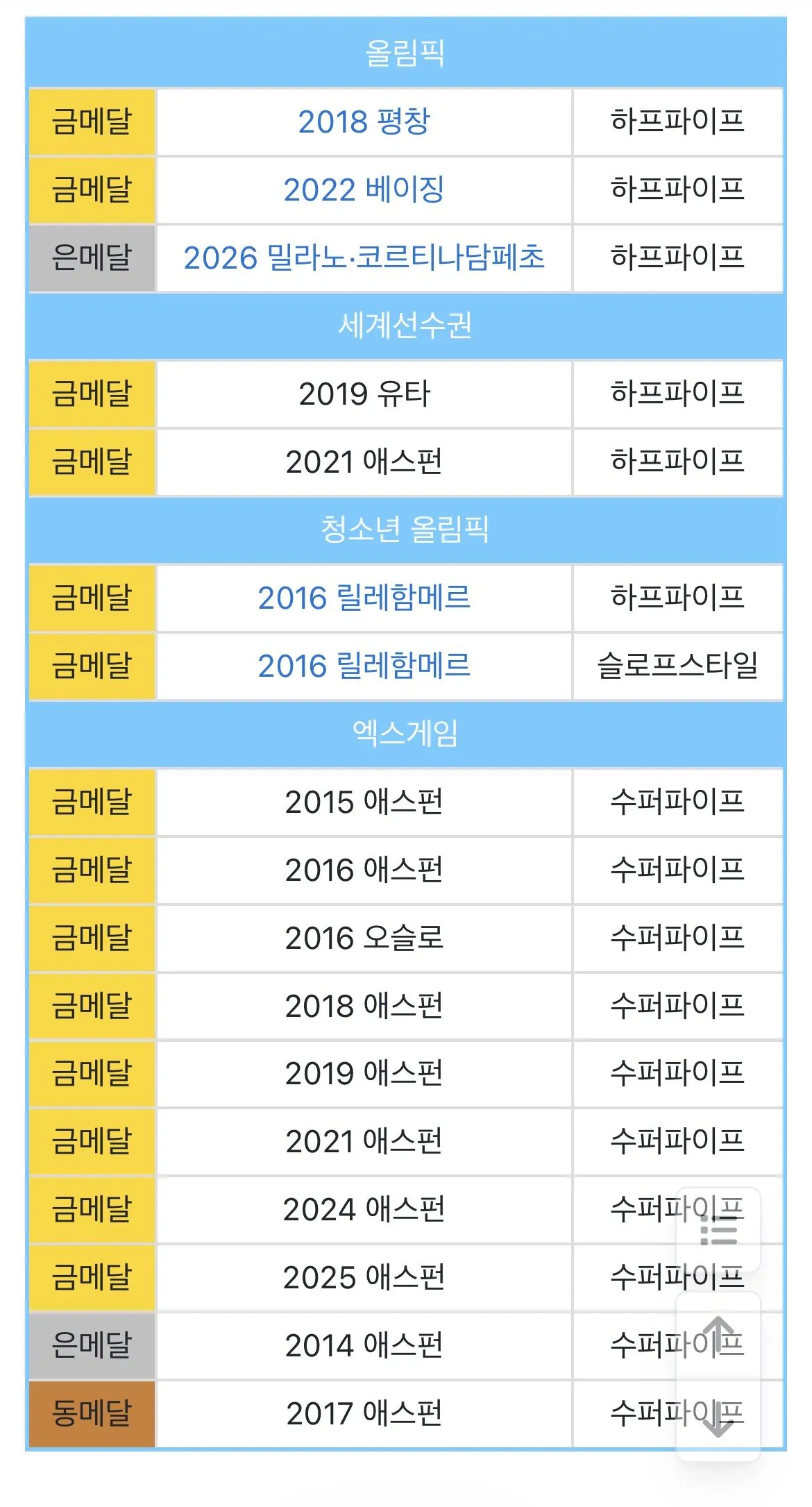The width and height of the screenshot is (812, 1507).
Task: Open the 2018 평창 link
Action: [x=364, y=122]
